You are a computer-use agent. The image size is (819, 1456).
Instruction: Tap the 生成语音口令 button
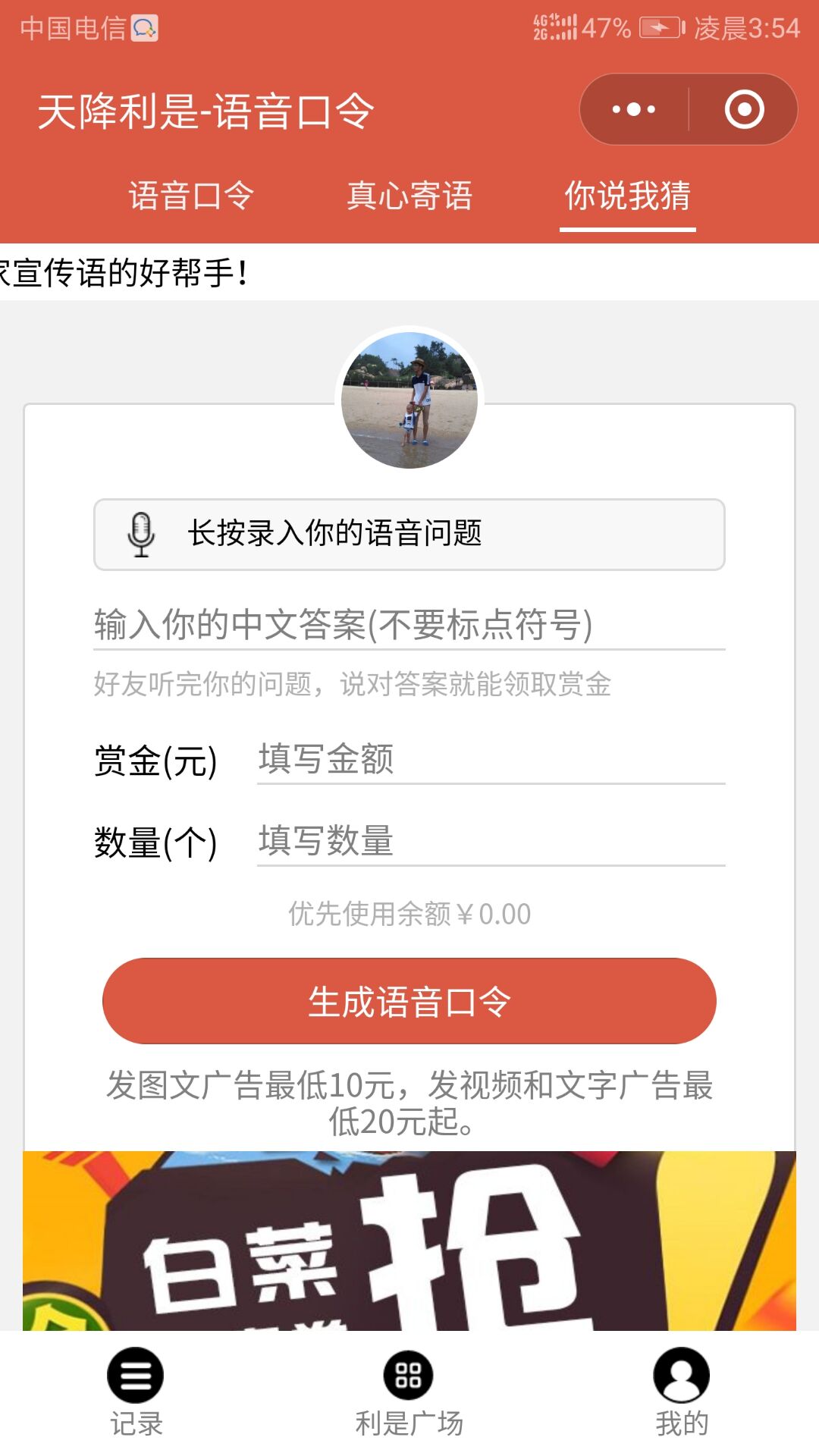[409, 1001]
